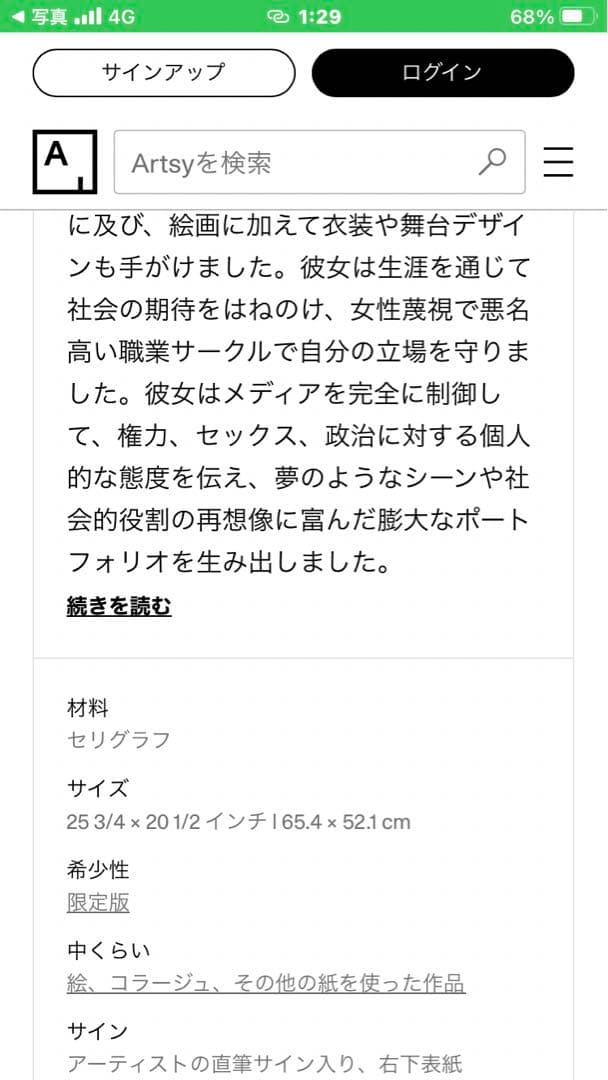Open the 限定版 rarity link
Screen dimensions: 608x1080
point(98,903)
